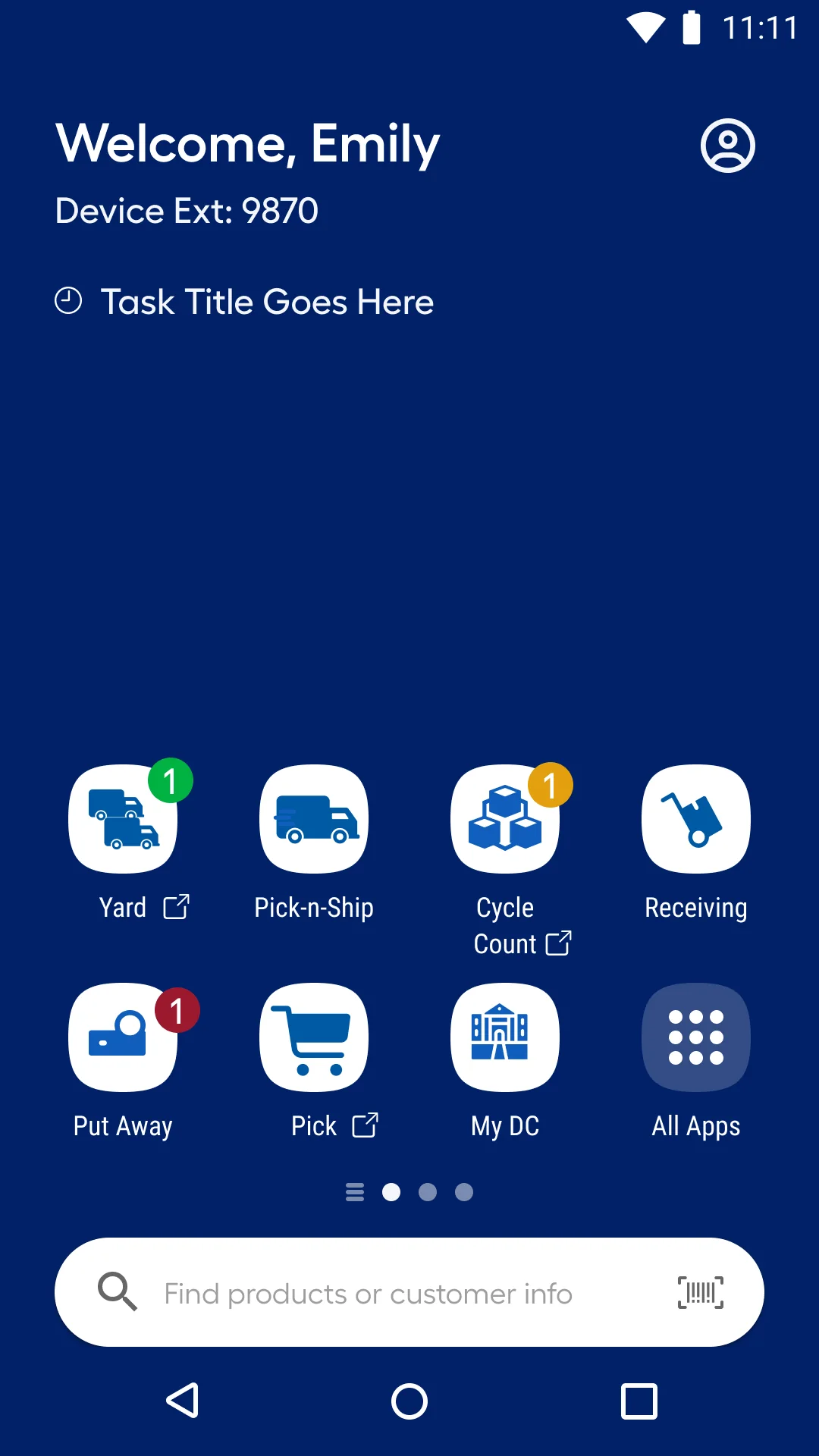Screen dimensions: 819x1456
Task: Launch the Yard app
Action: click(123, 819)
